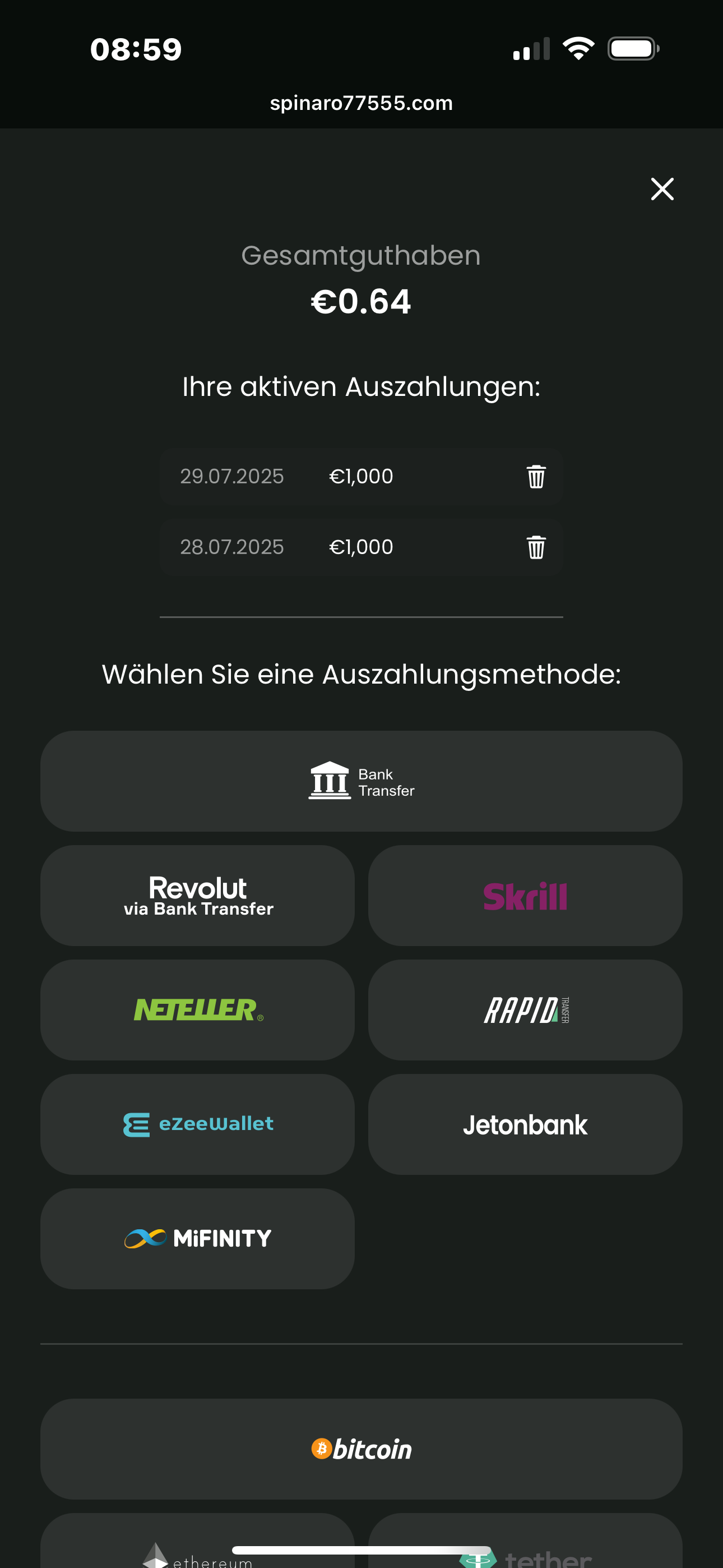Image resolution: width=723 pixels, height=1568 pixels.
Task: Close the withdrawal dialog
Action: 662,190
